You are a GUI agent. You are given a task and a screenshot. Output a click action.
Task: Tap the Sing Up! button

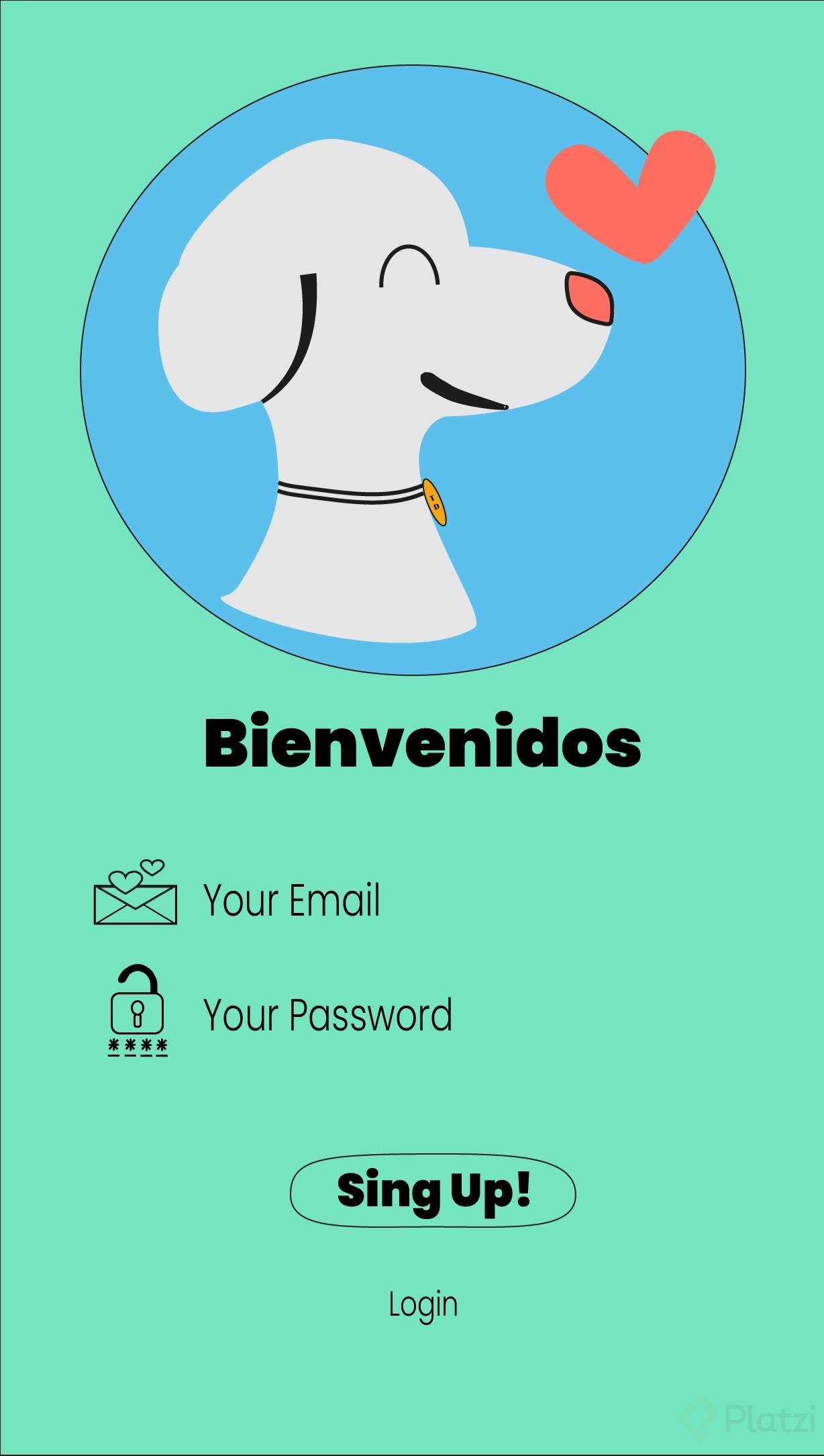coord(433,1192)
